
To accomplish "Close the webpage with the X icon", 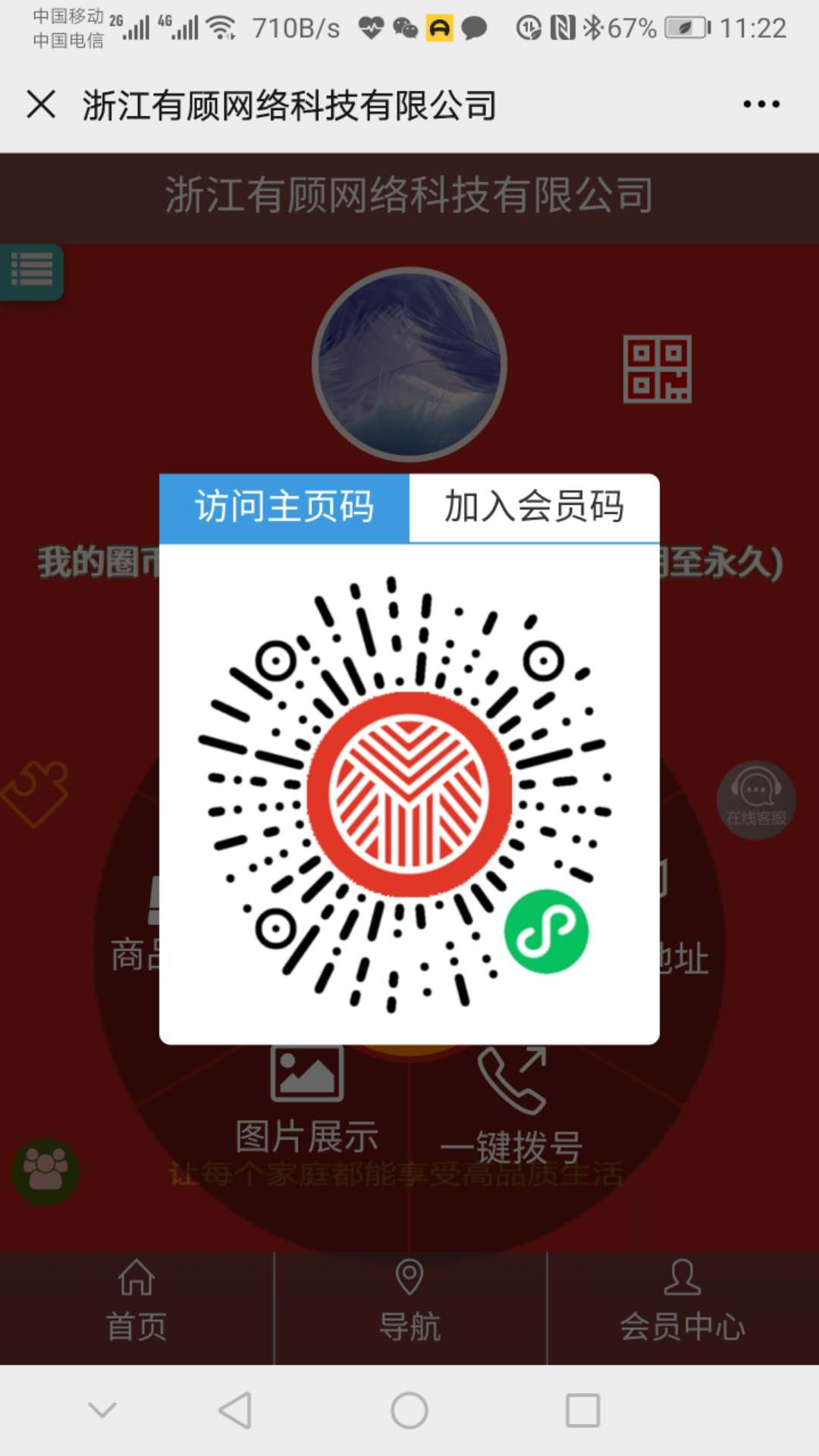I will (41, 104).
